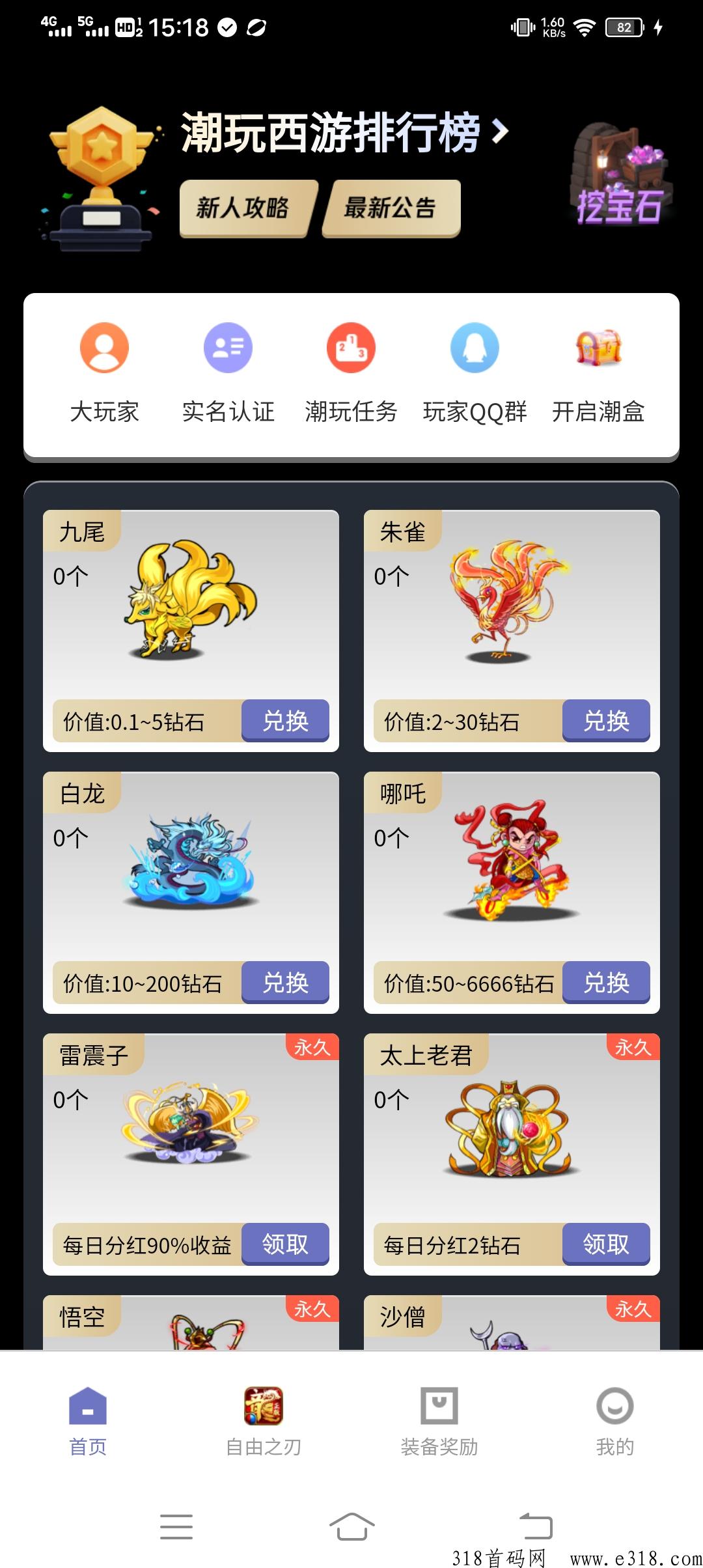Open the 潮玩西游排行榜 ranking link
The image size is (703, 1568).
point(344,132)
